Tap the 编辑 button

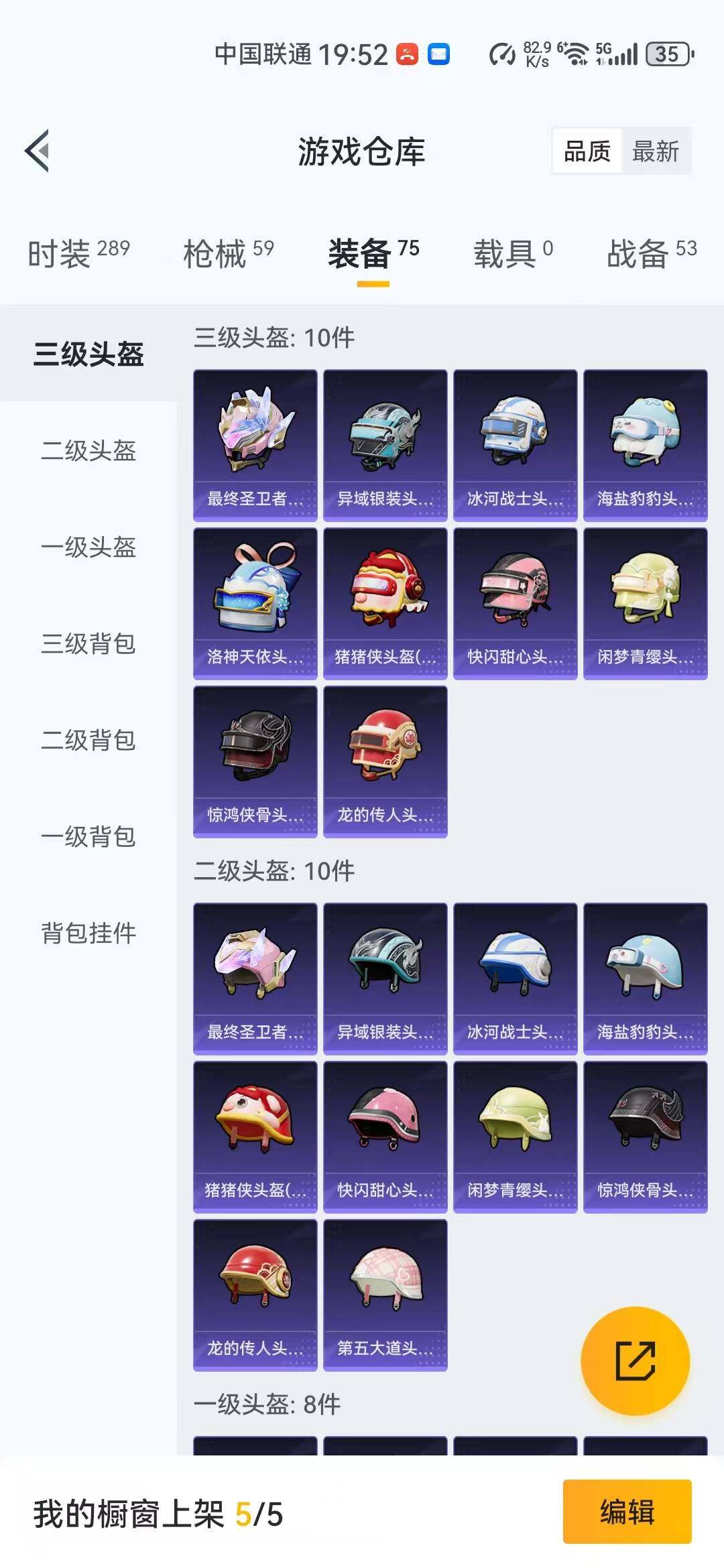coord(627,1512)
